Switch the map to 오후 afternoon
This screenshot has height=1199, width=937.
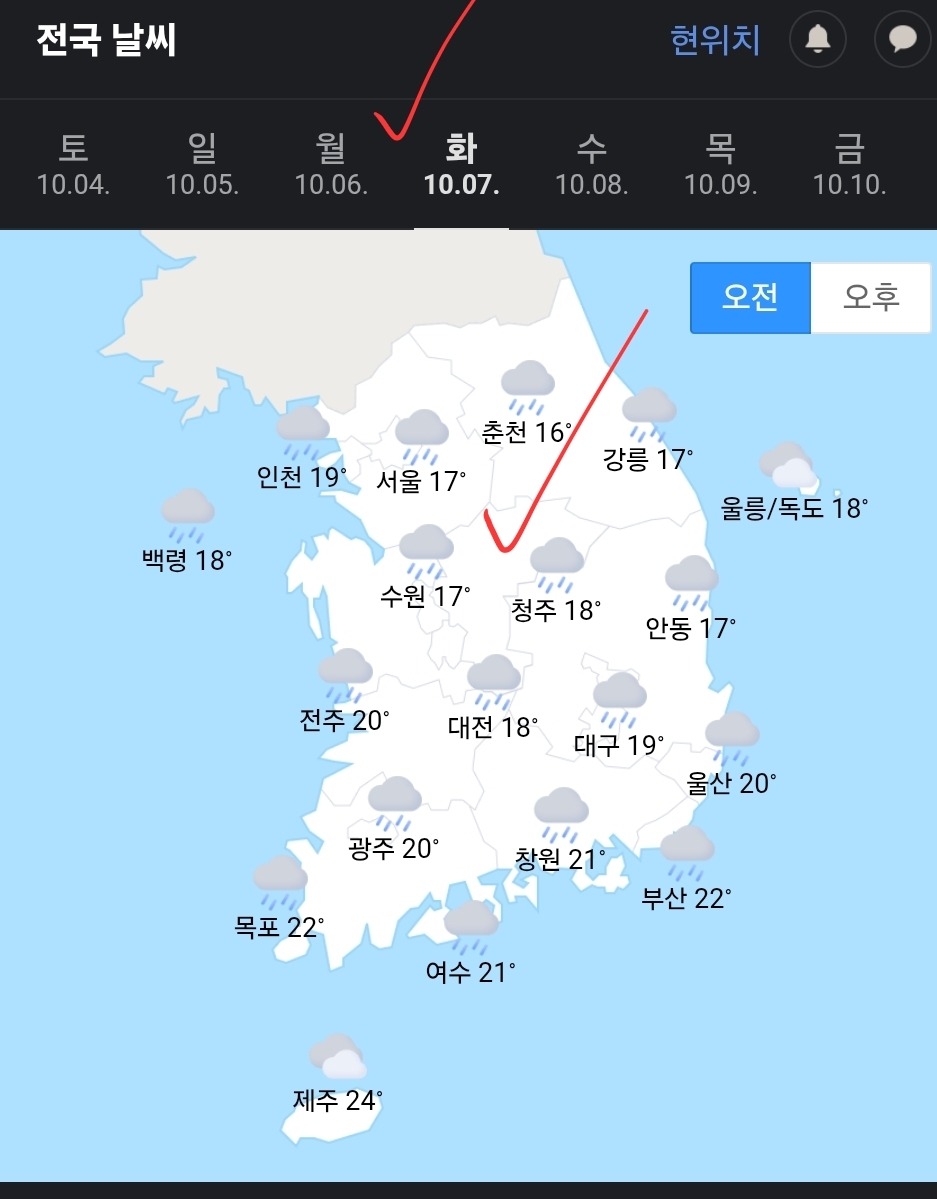click(871, 297)
